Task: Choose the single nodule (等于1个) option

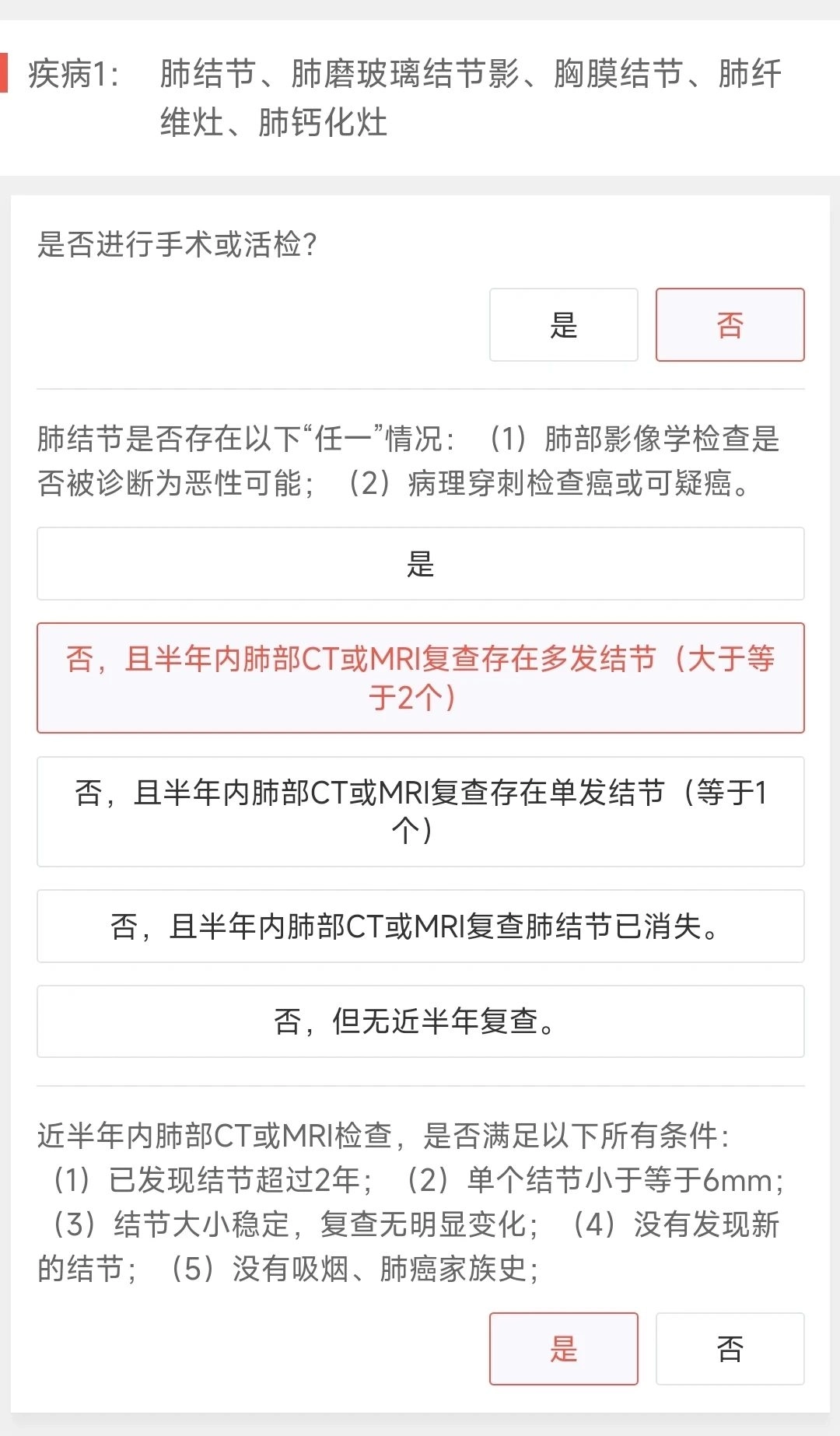Action: [x=420, y=811]
